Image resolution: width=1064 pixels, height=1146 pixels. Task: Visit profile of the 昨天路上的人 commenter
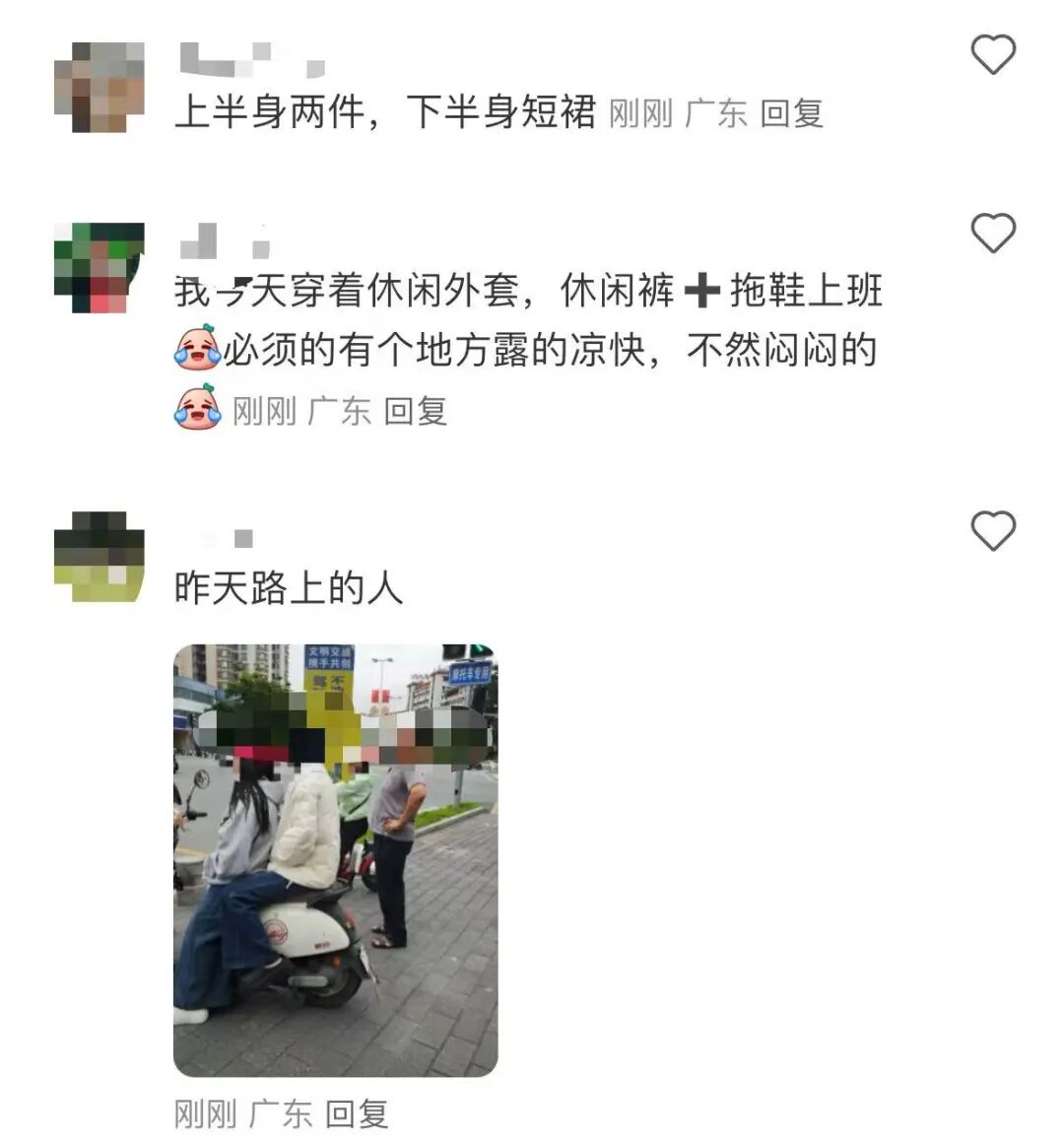click(x=100, y=557)
